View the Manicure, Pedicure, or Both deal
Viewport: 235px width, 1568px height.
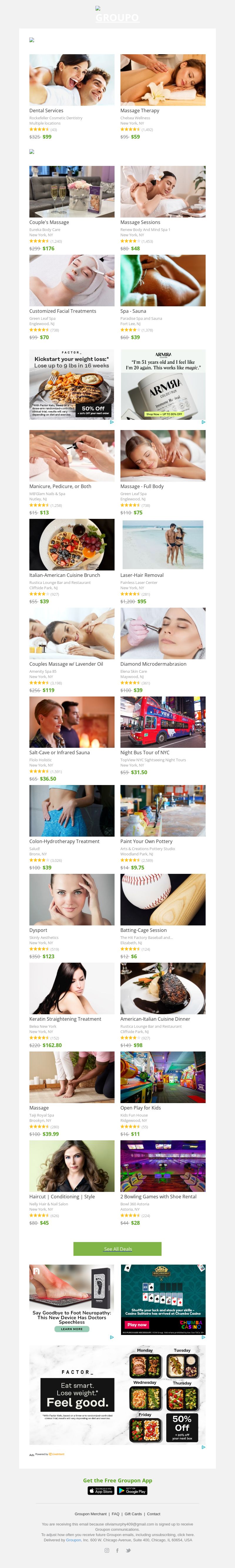click(x=71, y=455)
